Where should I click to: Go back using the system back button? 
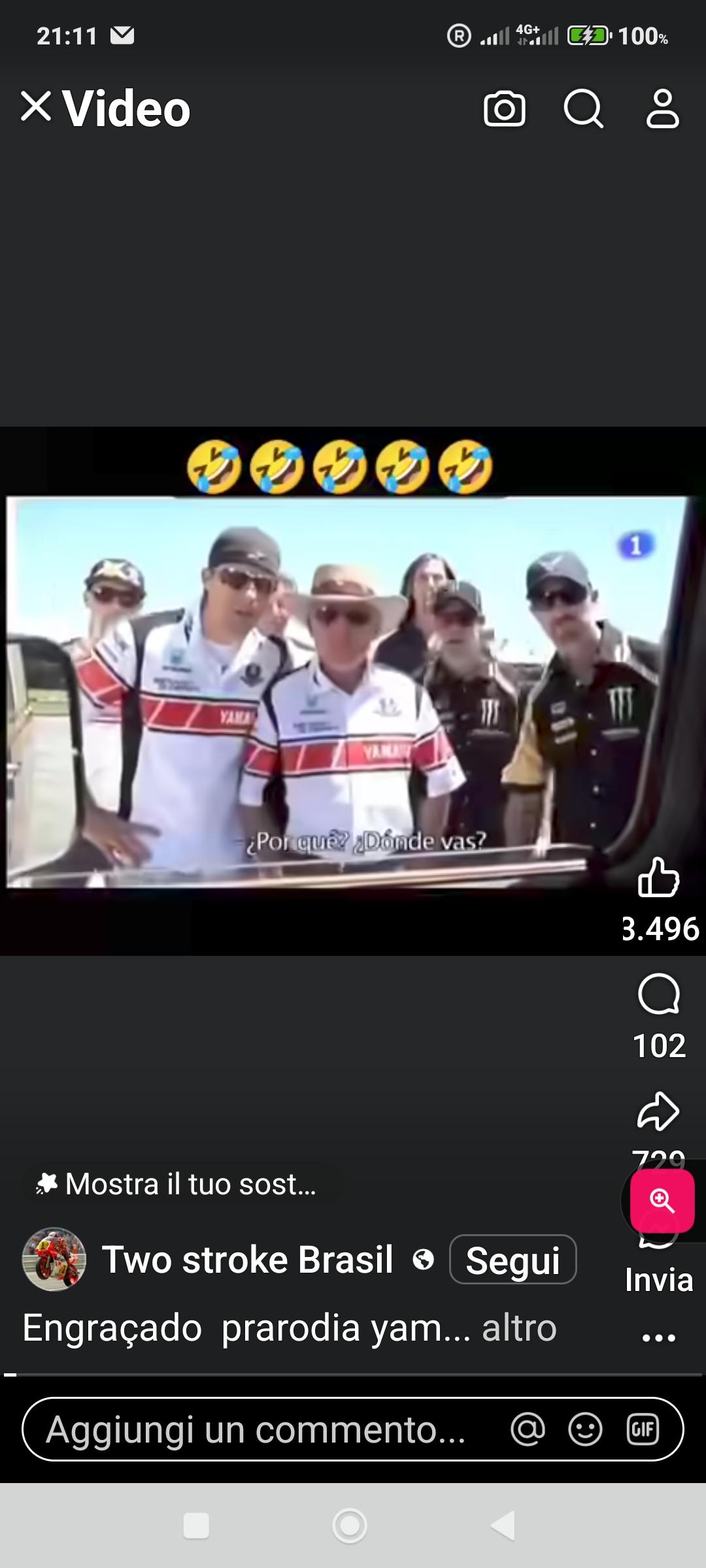click(x=503, y=1526)
